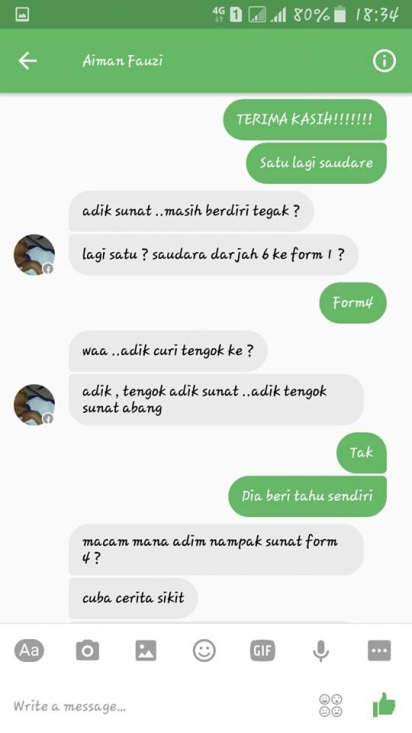Open the image gallery picker

[146, 650]
